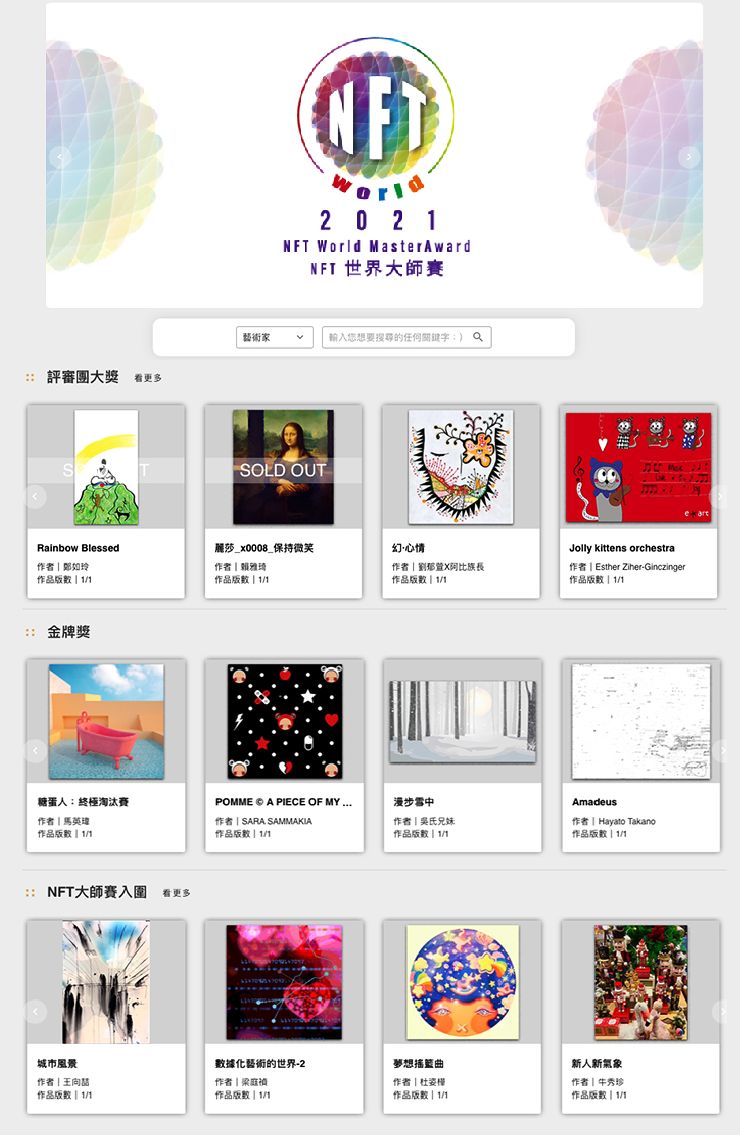Open the Amadeus artwork by Hayato Takano

coord(641,755)
